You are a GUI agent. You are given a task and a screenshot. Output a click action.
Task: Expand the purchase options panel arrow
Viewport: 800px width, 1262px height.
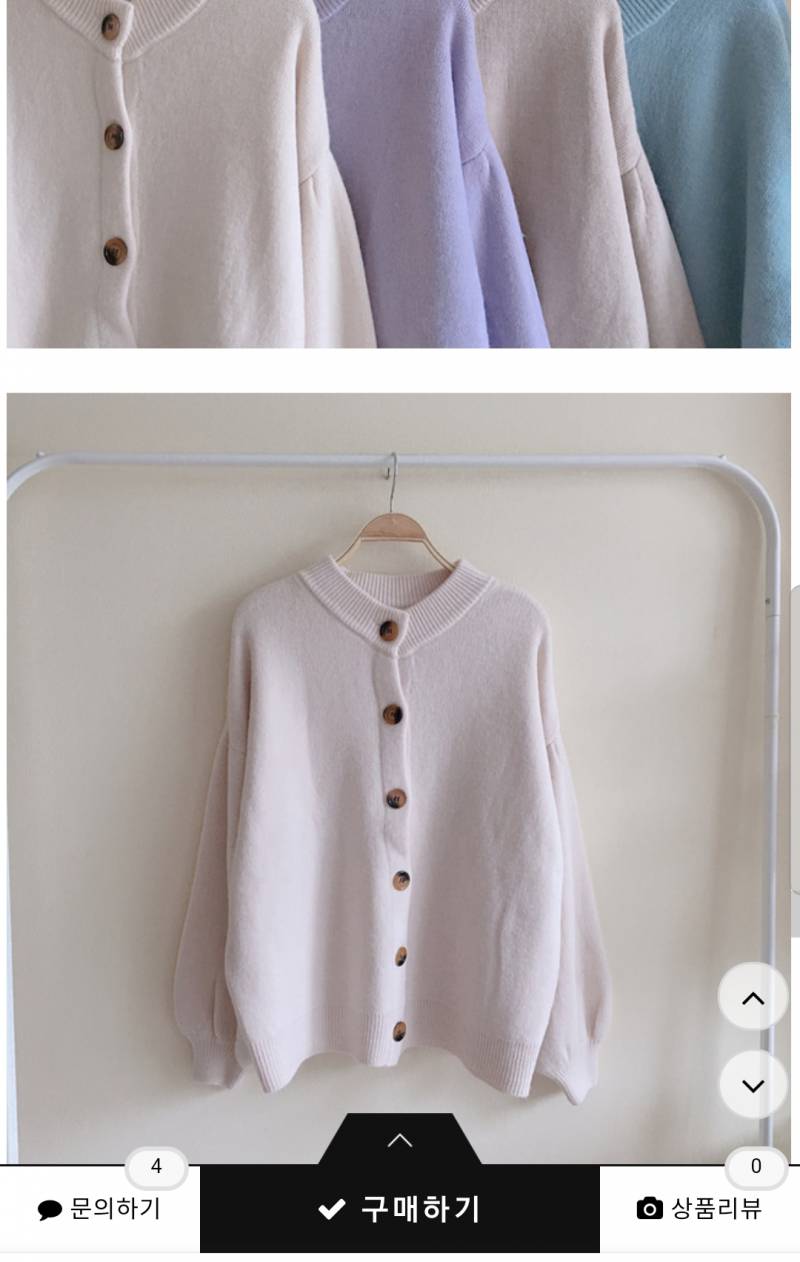[x=400, y=1140]
